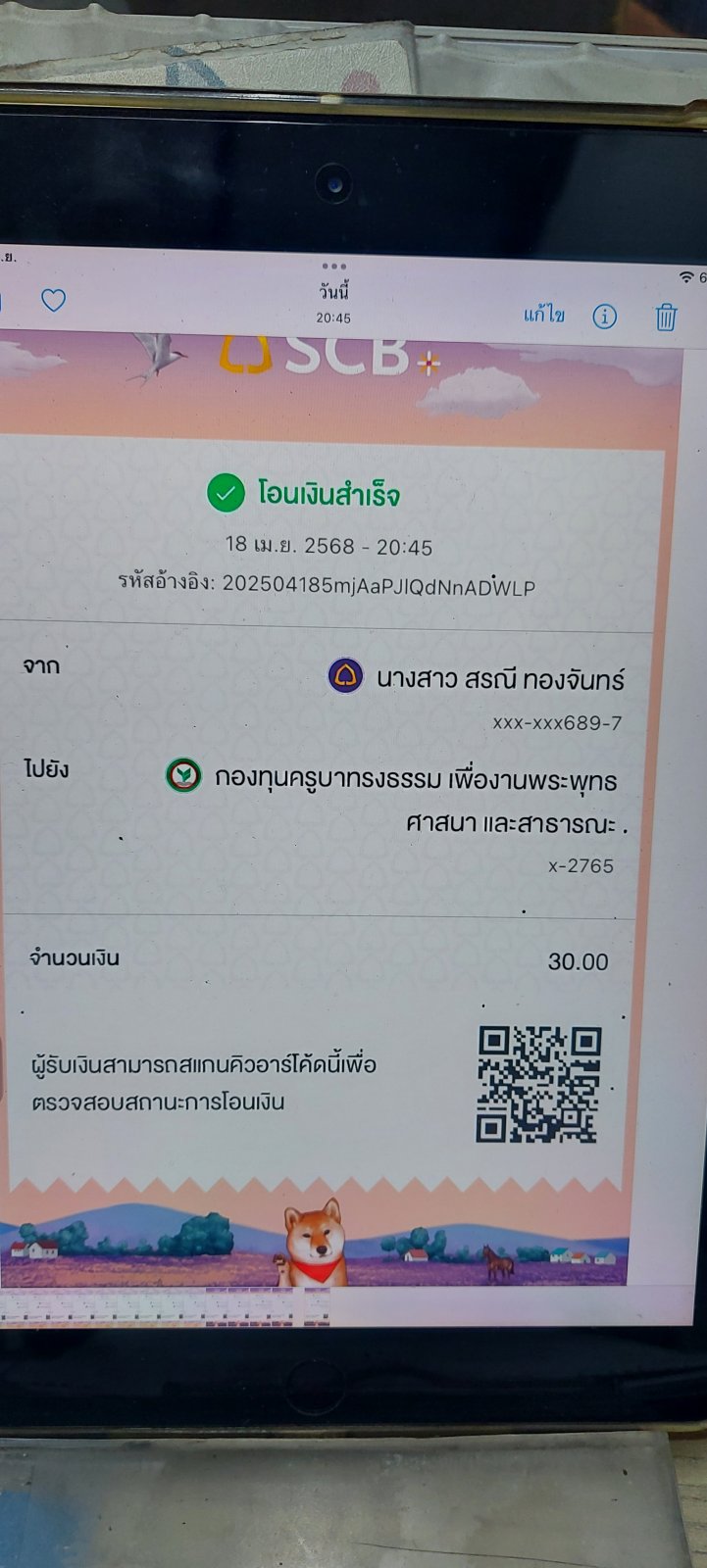Favorite this photo with the heart icon
707x1568 pixels.
tap(54, 300)
